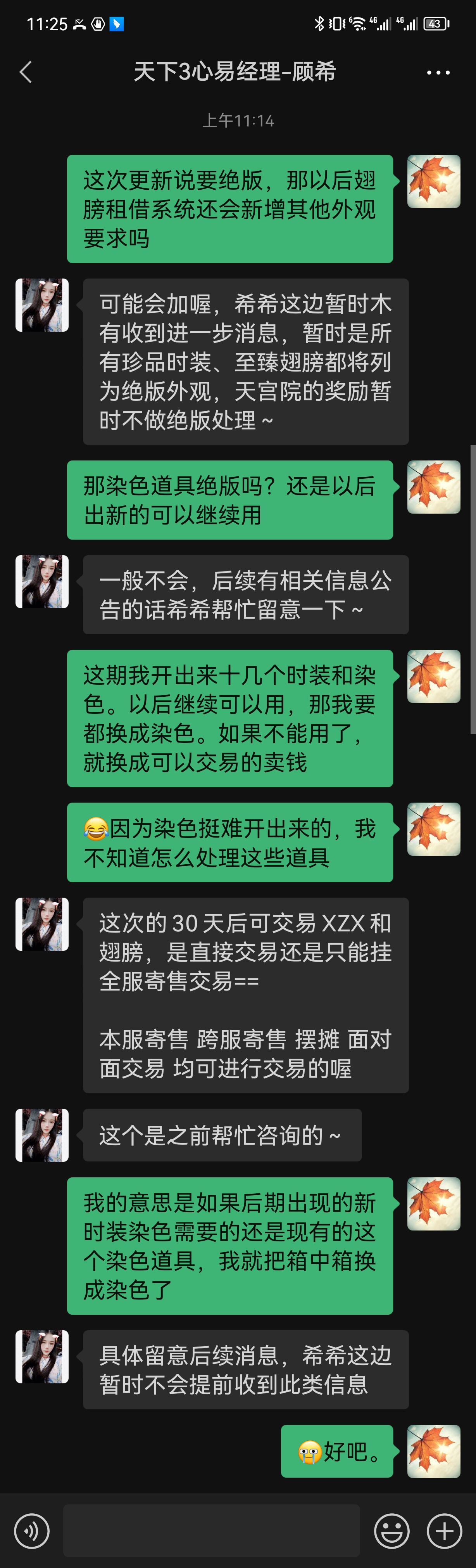
Task: Open 顾希's avatar next to 可能会加喔 message
Action: click(x=42, y=305)
